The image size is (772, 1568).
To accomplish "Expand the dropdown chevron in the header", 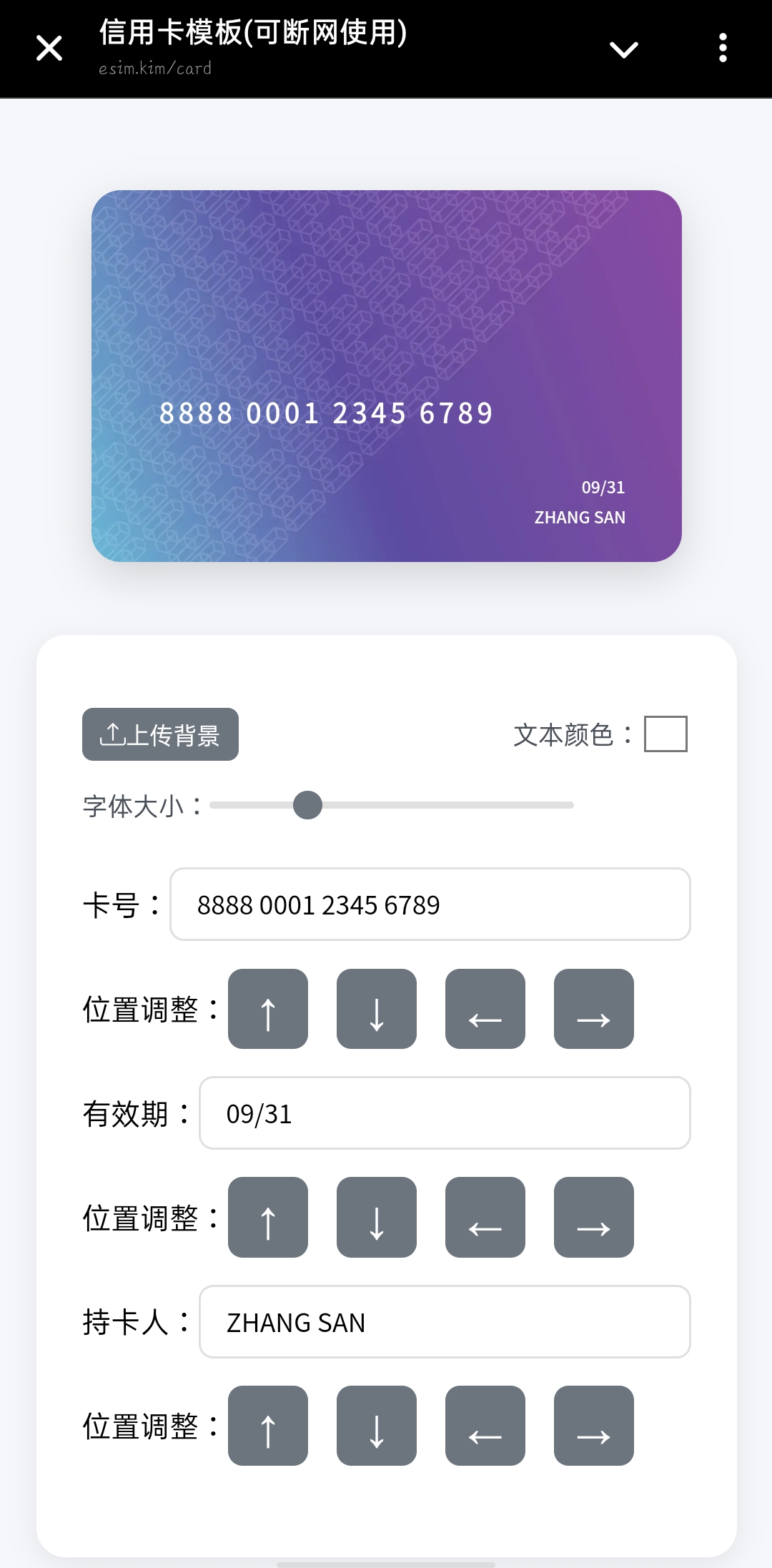I will coord(623,49).
